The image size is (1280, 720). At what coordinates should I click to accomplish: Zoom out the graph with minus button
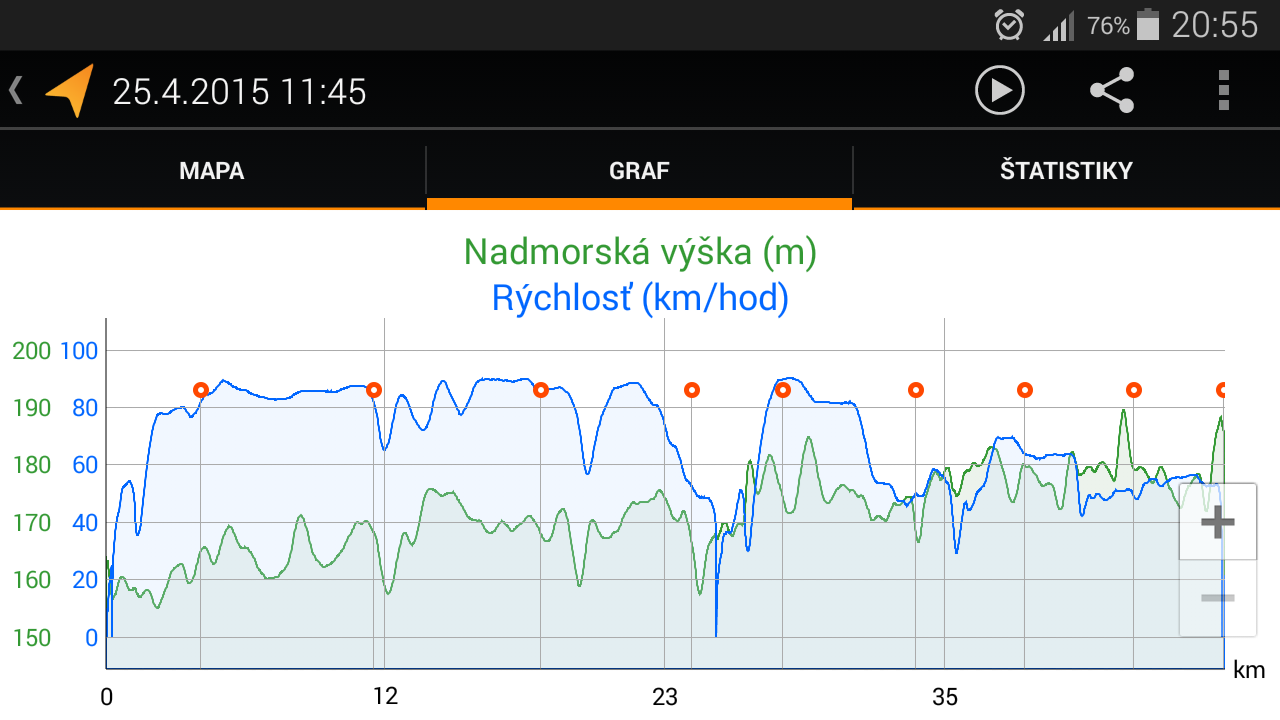1217,598
